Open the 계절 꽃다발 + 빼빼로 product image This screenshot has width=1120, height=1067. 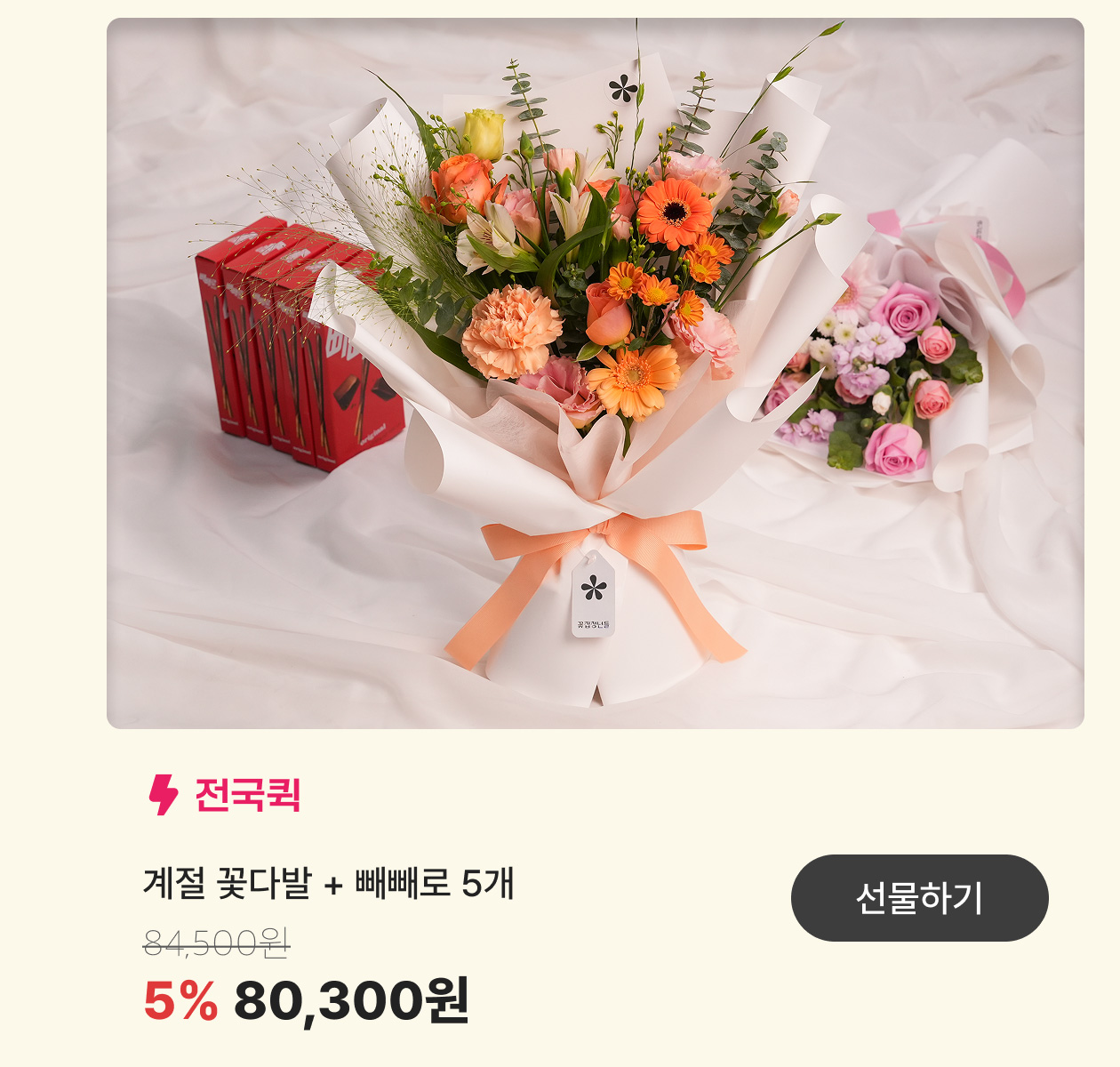point(595,373)
